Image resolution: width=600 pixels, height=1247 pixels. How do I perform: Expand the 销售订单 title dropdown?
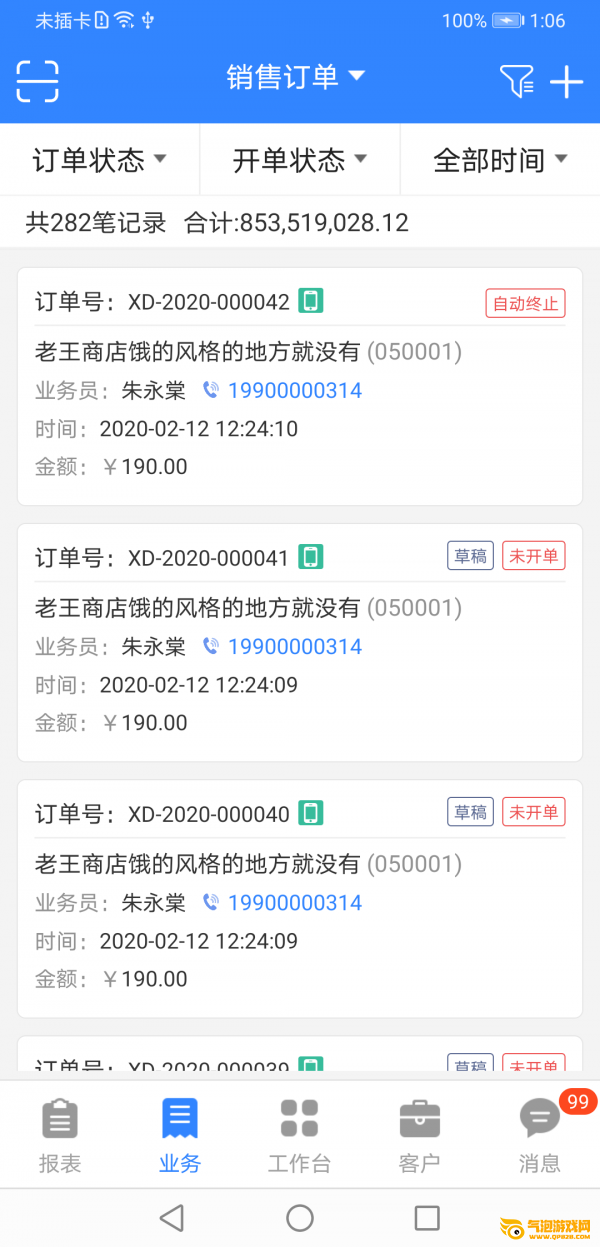[296, 77]
